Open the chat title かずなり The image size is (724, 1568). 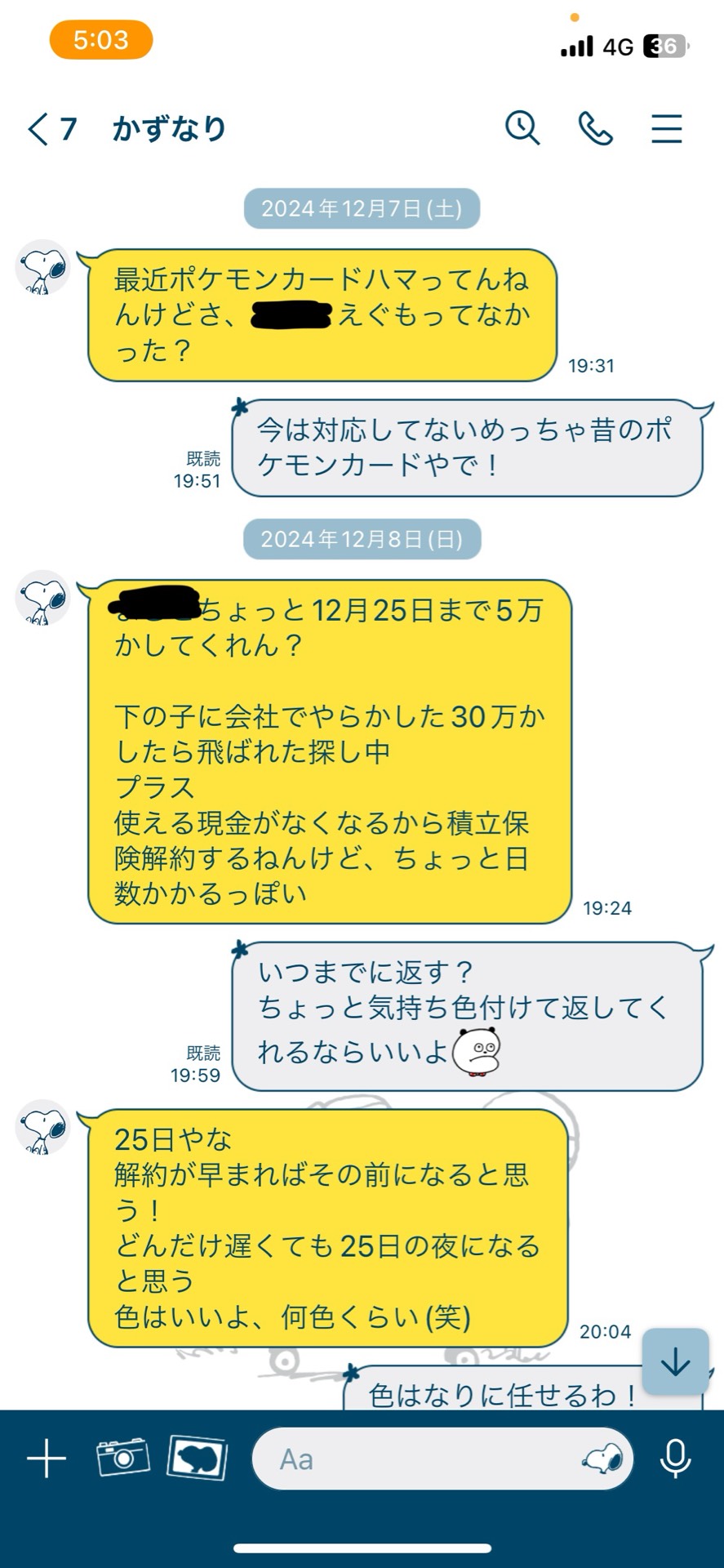pyautogui.click(x=167, y=127)
